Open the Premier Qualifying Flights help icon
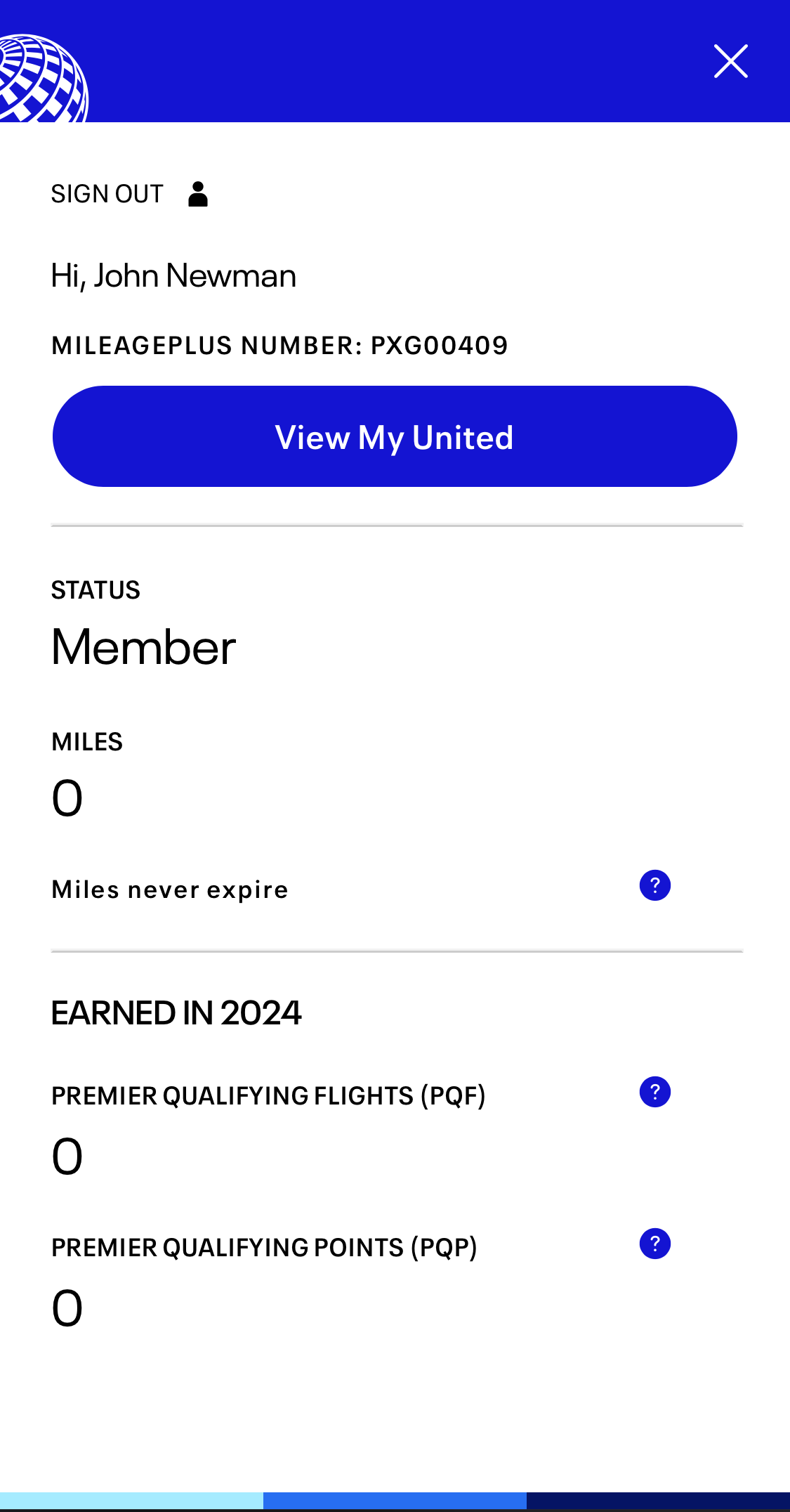 coord(654,1091)
